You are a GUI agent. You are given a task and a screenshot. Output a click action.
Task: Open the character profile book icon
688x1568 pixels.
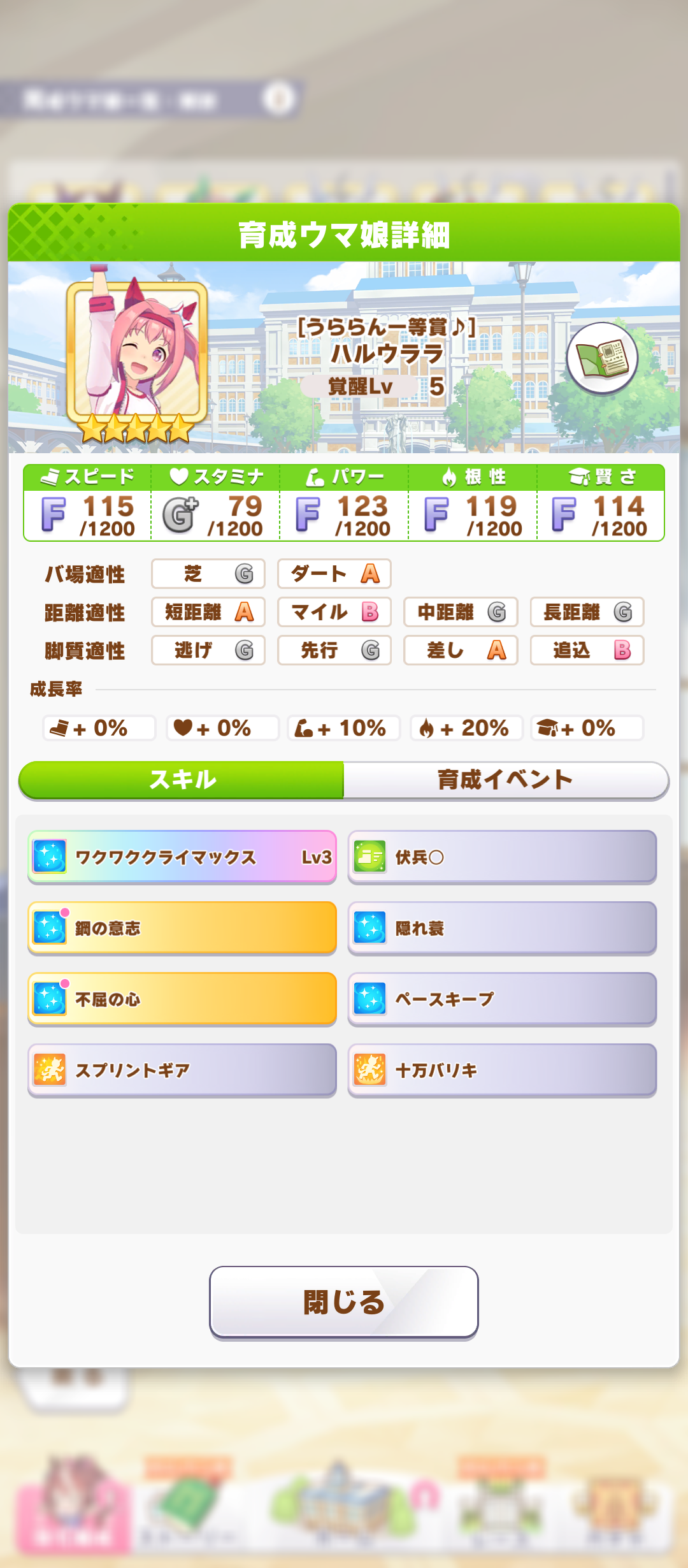tap(601, 359)
